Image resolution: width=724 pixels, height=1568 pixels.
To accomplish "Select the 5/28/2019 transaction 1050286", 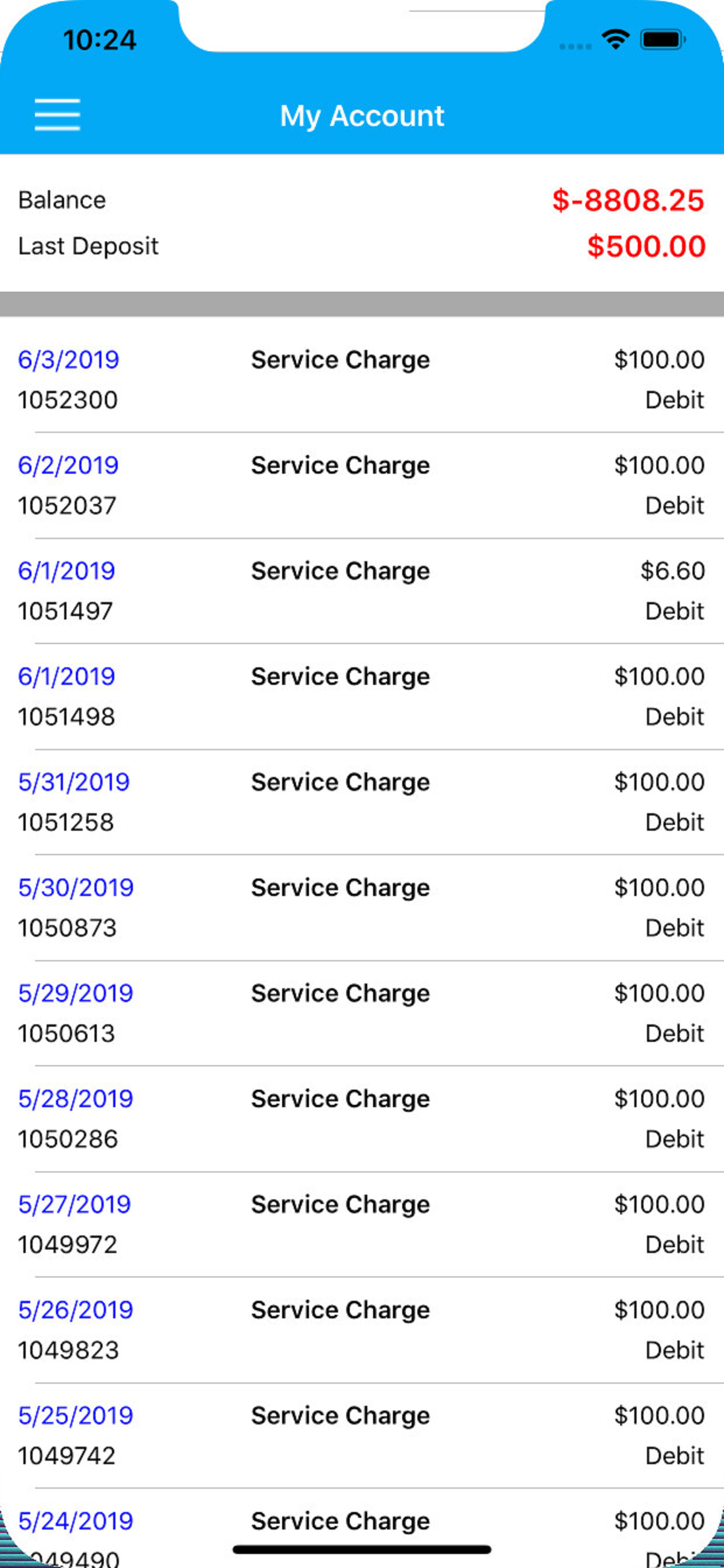I will (x=362, y=1119).
